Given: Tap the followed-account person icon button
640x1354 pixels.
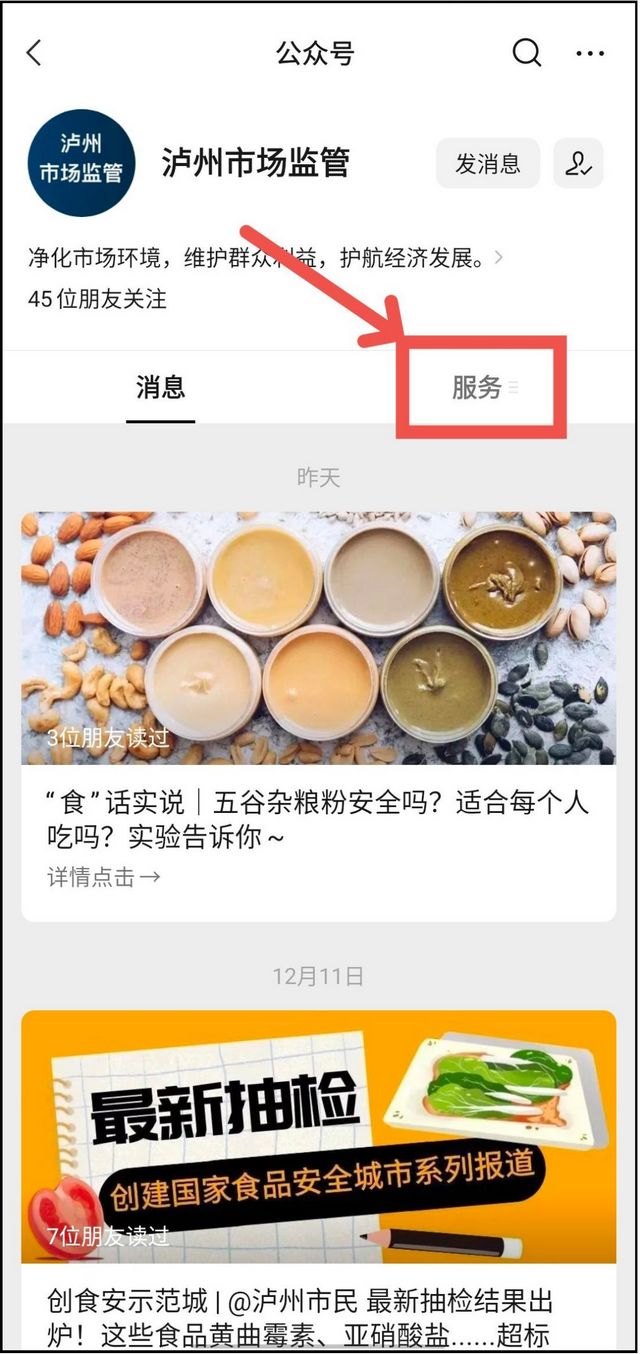Looking at the screenshot, I should (x=578, y=164).
